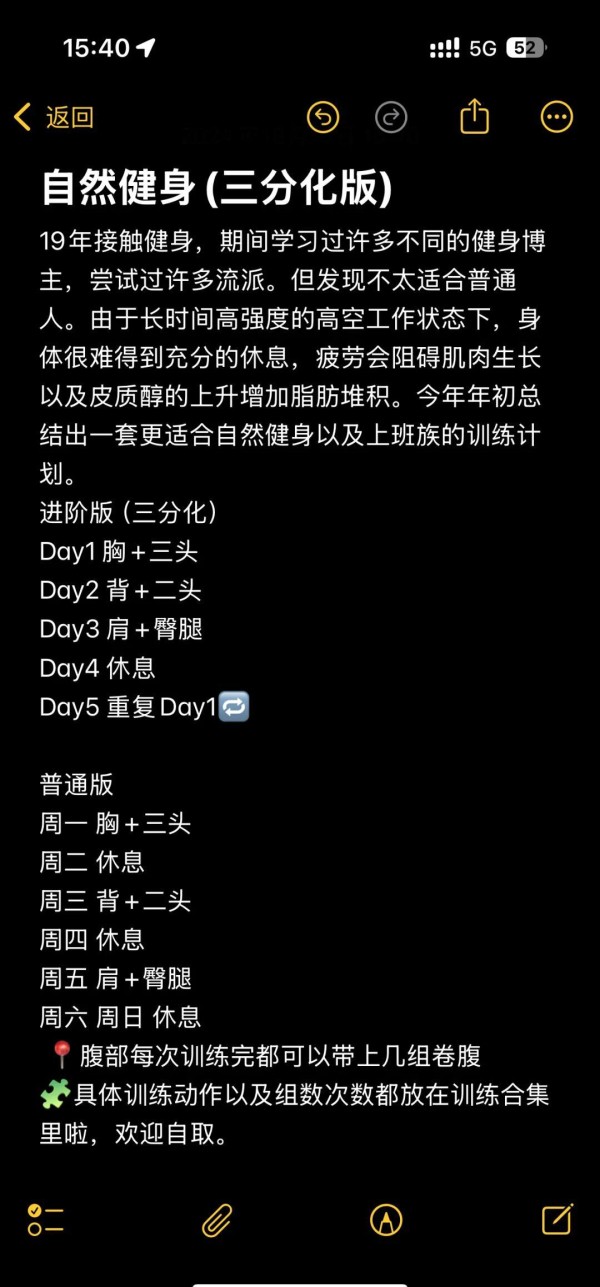
Task: Share this note
Action: pos(475,116)
